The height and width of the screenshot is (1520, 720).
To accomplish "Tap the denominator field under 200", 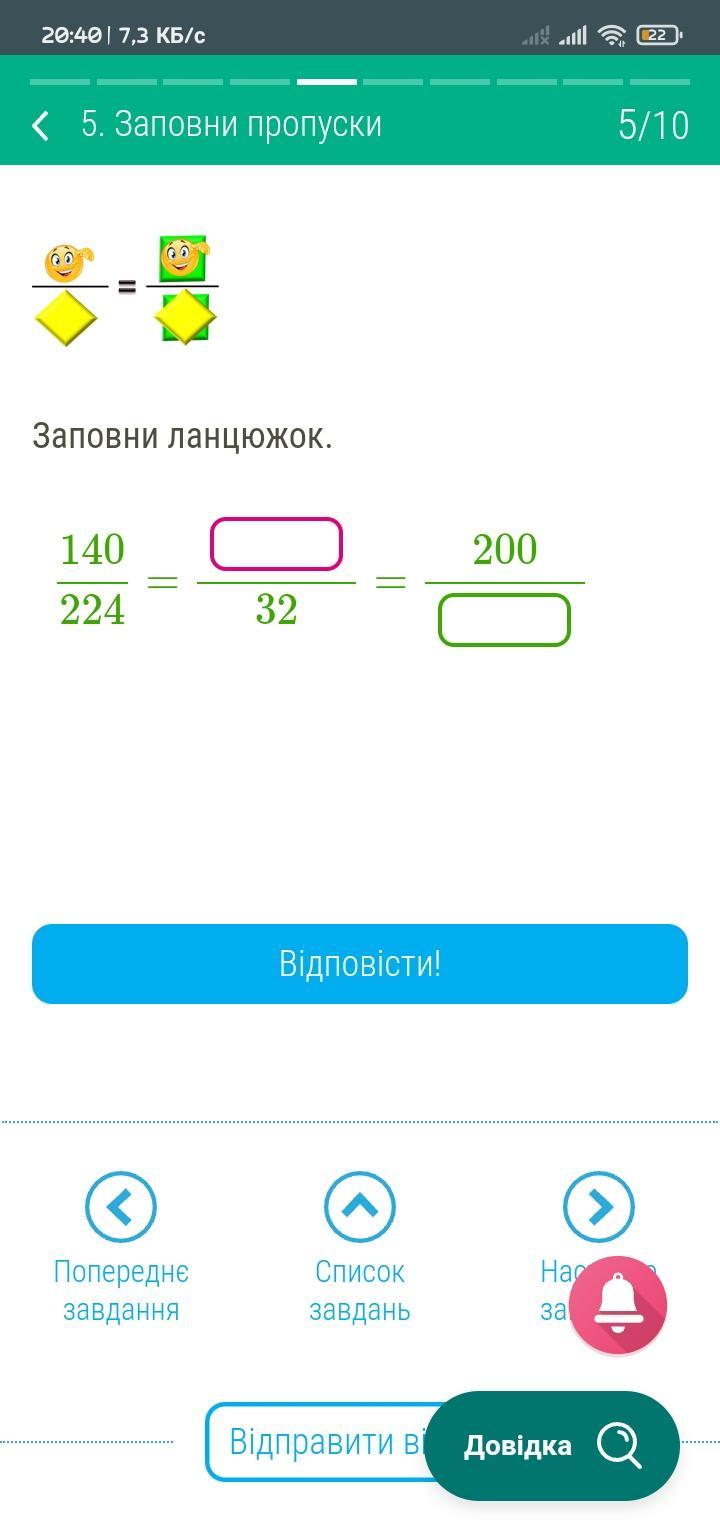I will (504, 620).
